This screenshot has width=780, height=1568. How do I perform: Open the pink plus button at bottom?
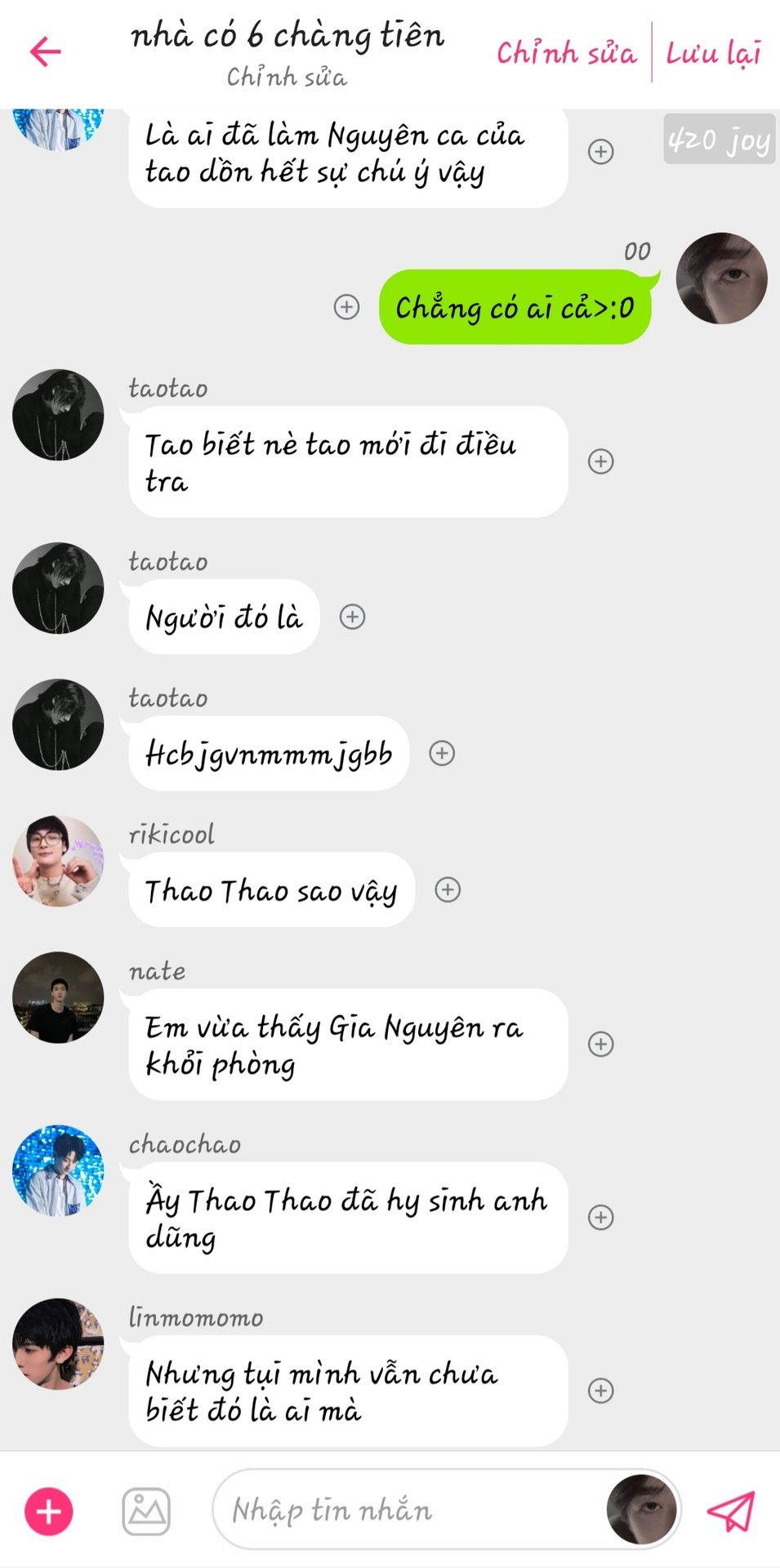point(49,1512)
